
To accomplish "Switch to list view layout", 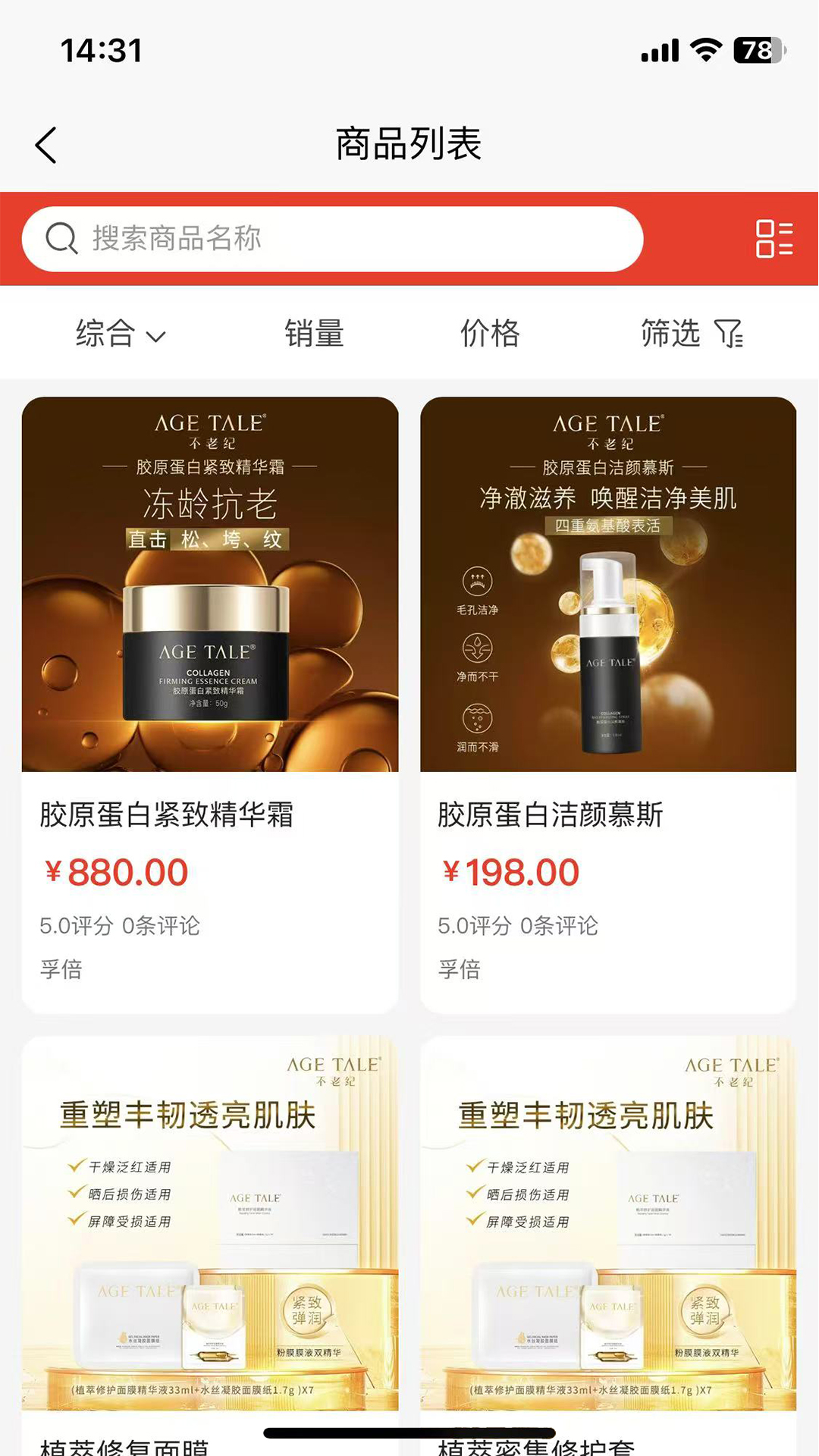I will [x=775, y=239].
